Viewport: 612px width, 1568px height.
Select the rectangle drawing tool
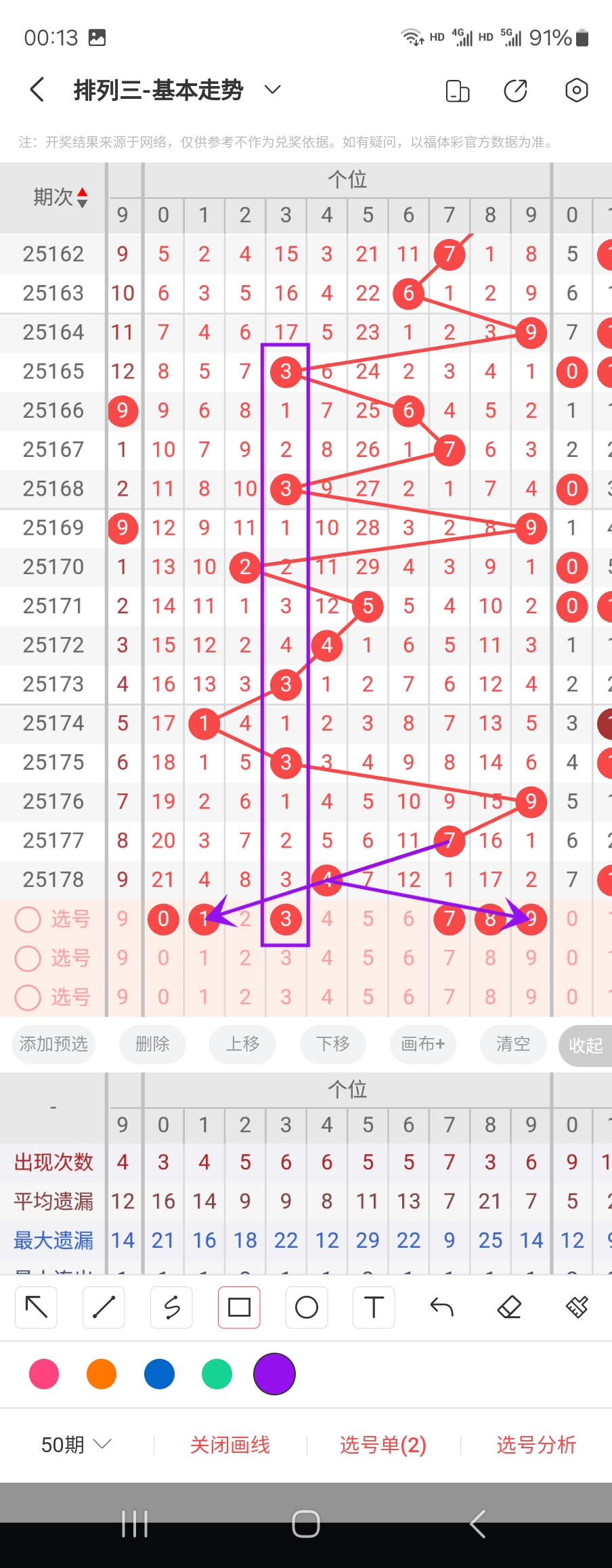click(239, 1307)
